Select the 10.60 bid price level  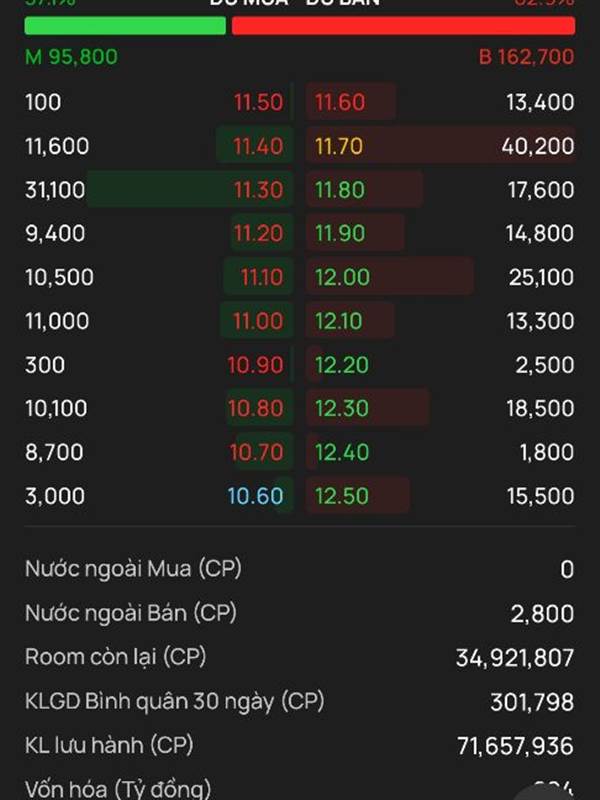(255, 496)
